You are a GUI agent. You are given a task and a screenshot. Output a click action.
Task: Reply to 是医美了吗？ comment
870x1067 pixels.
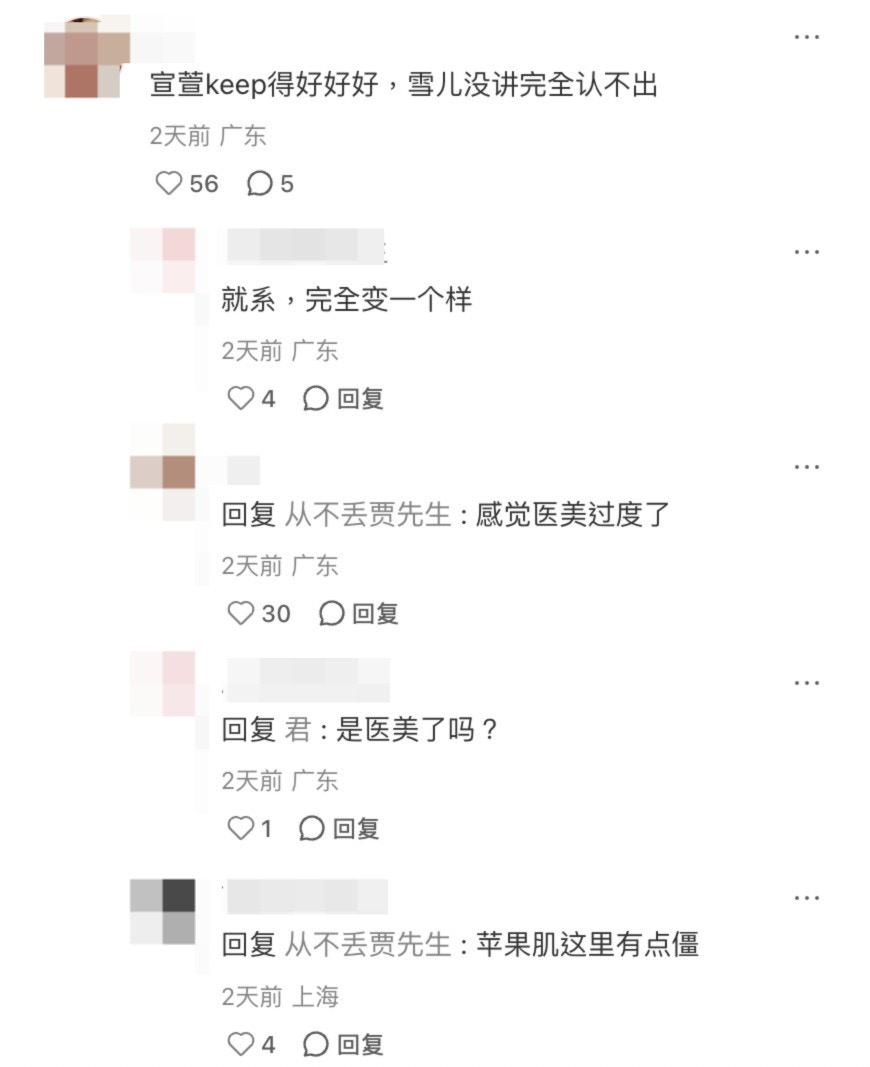339,828
